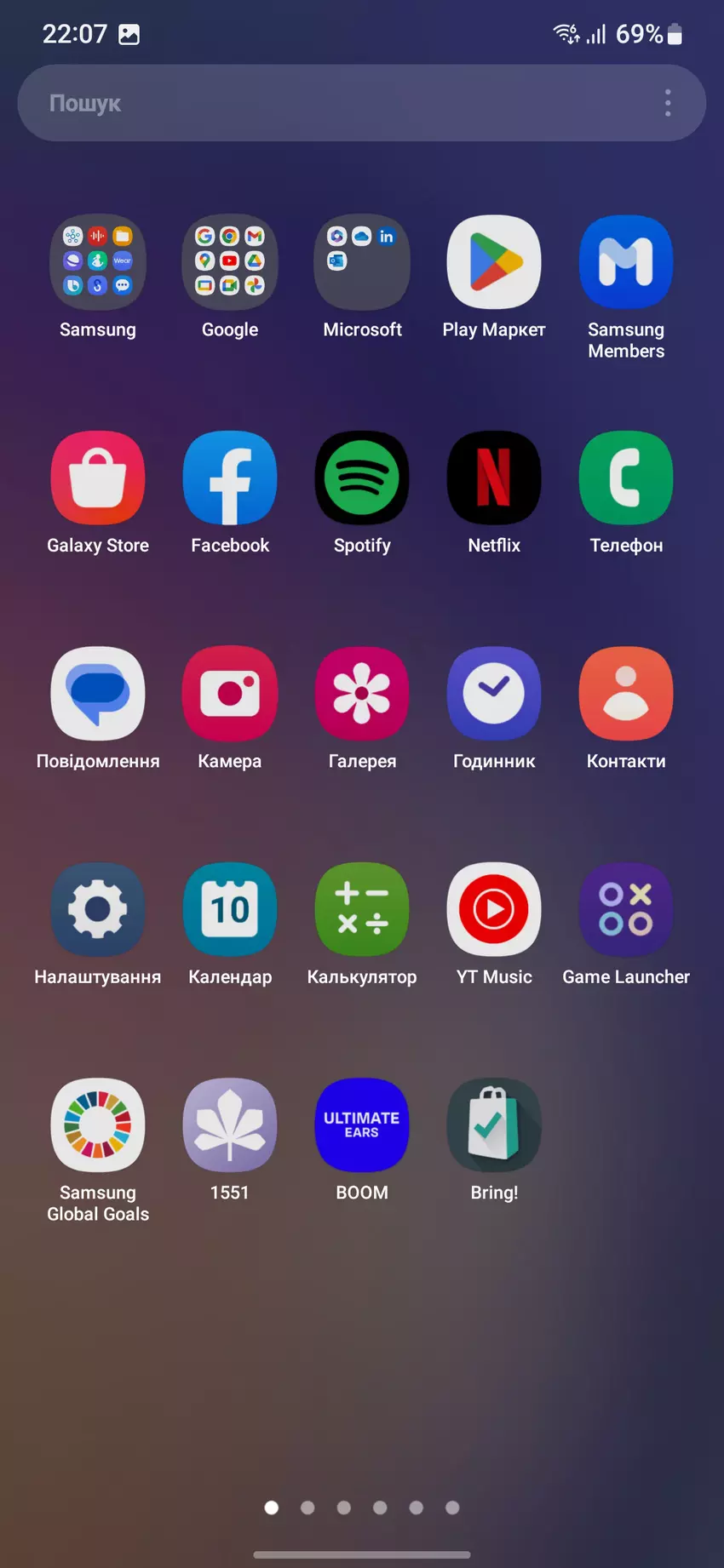
Task: Open the Samsung apps folder
Action: [98, 261]
